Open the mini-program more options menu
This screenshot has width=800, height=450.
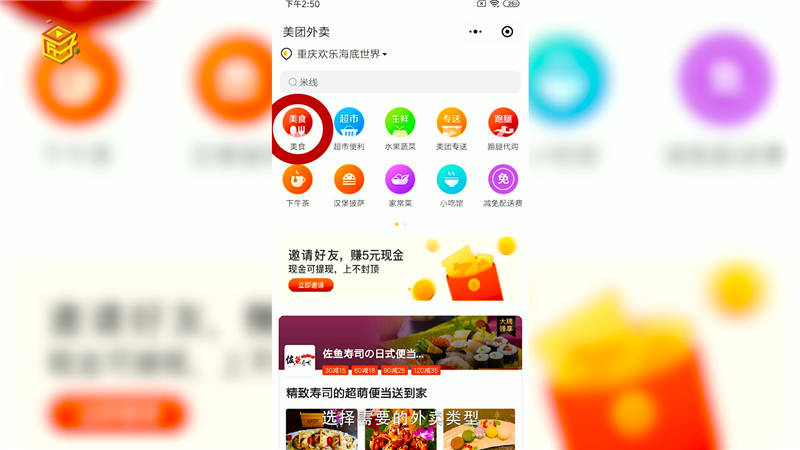[x=475, y=32]
